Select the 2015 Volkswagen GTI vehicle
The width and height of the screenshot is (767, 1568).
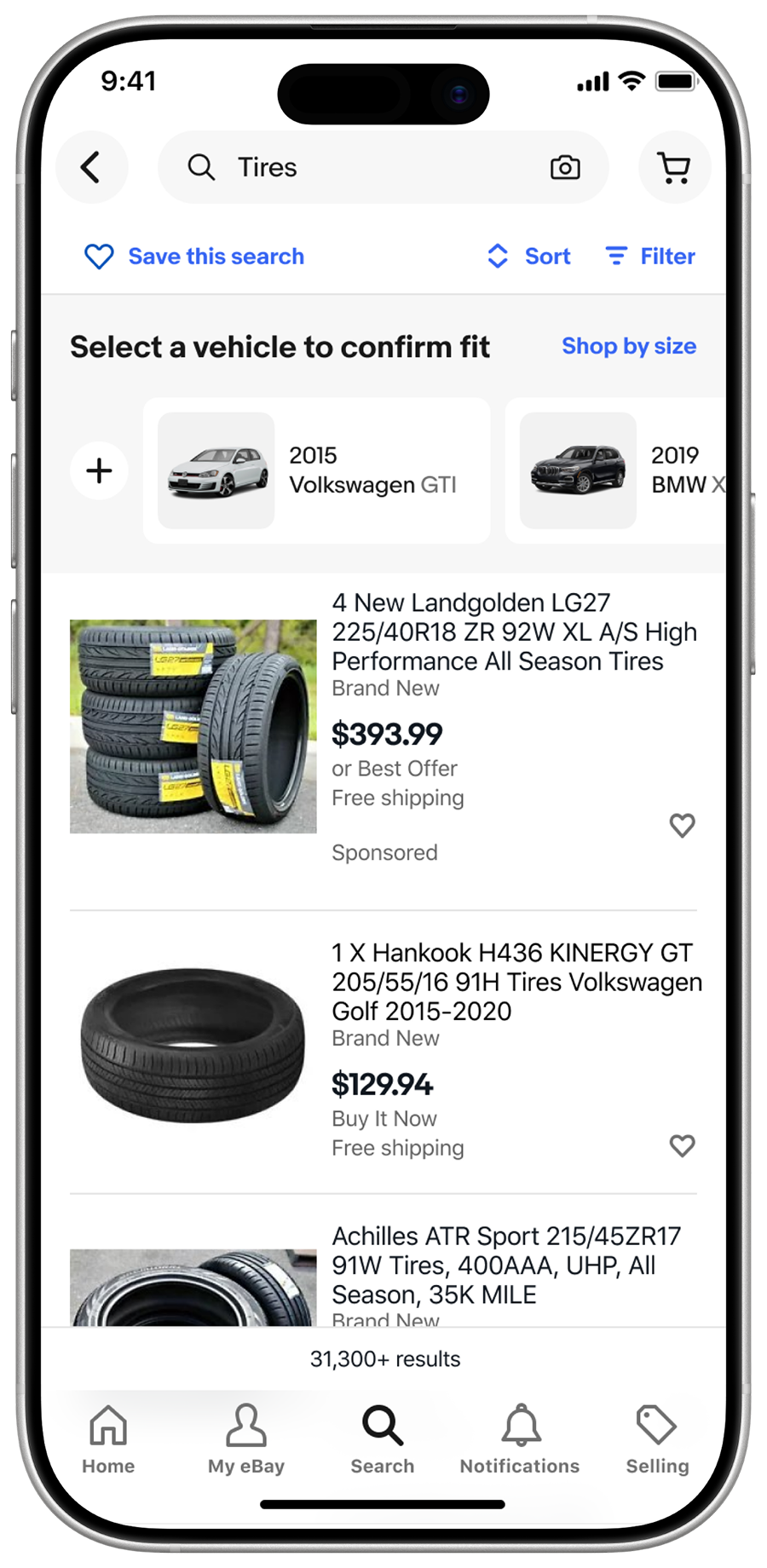tap(317, 470)
